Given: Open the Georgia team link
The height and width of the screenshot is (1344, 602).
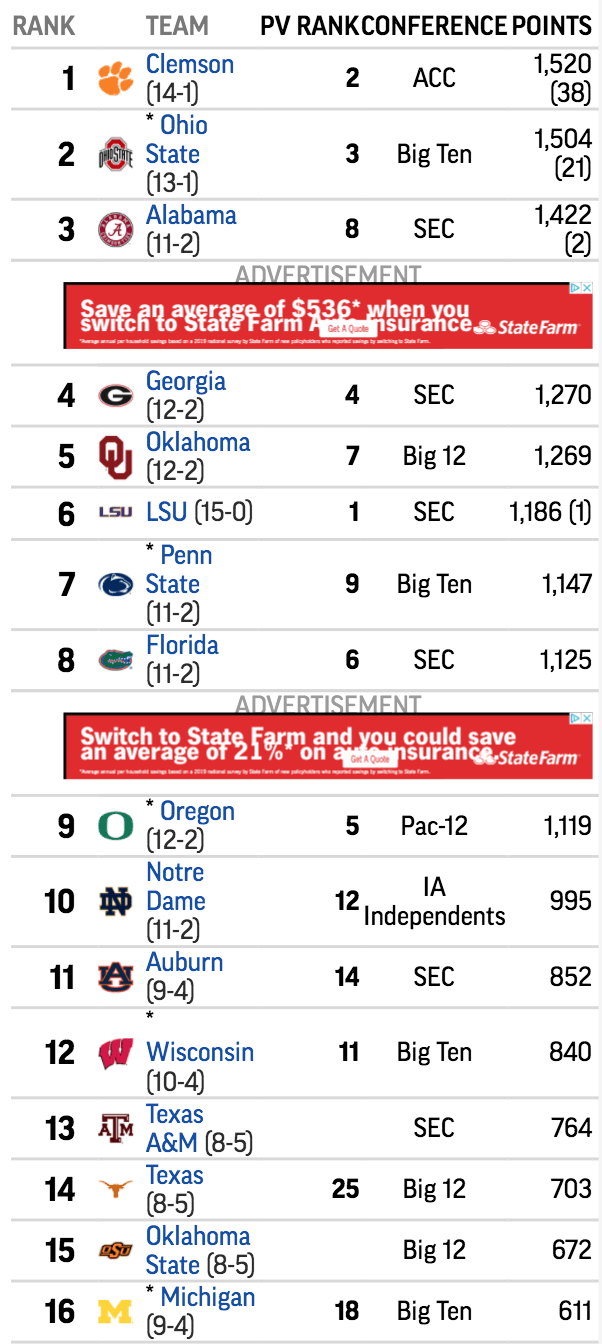Looking at the screenshot, I should click(x=186, y=381).
